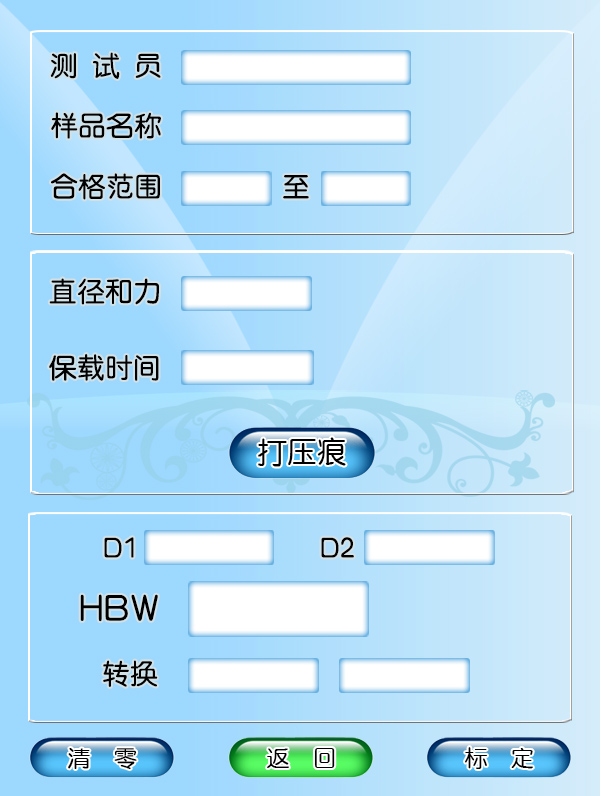Screen dimensions: 607x796
Task: Tap the first 转换 field
Action: tap(253, 675)
